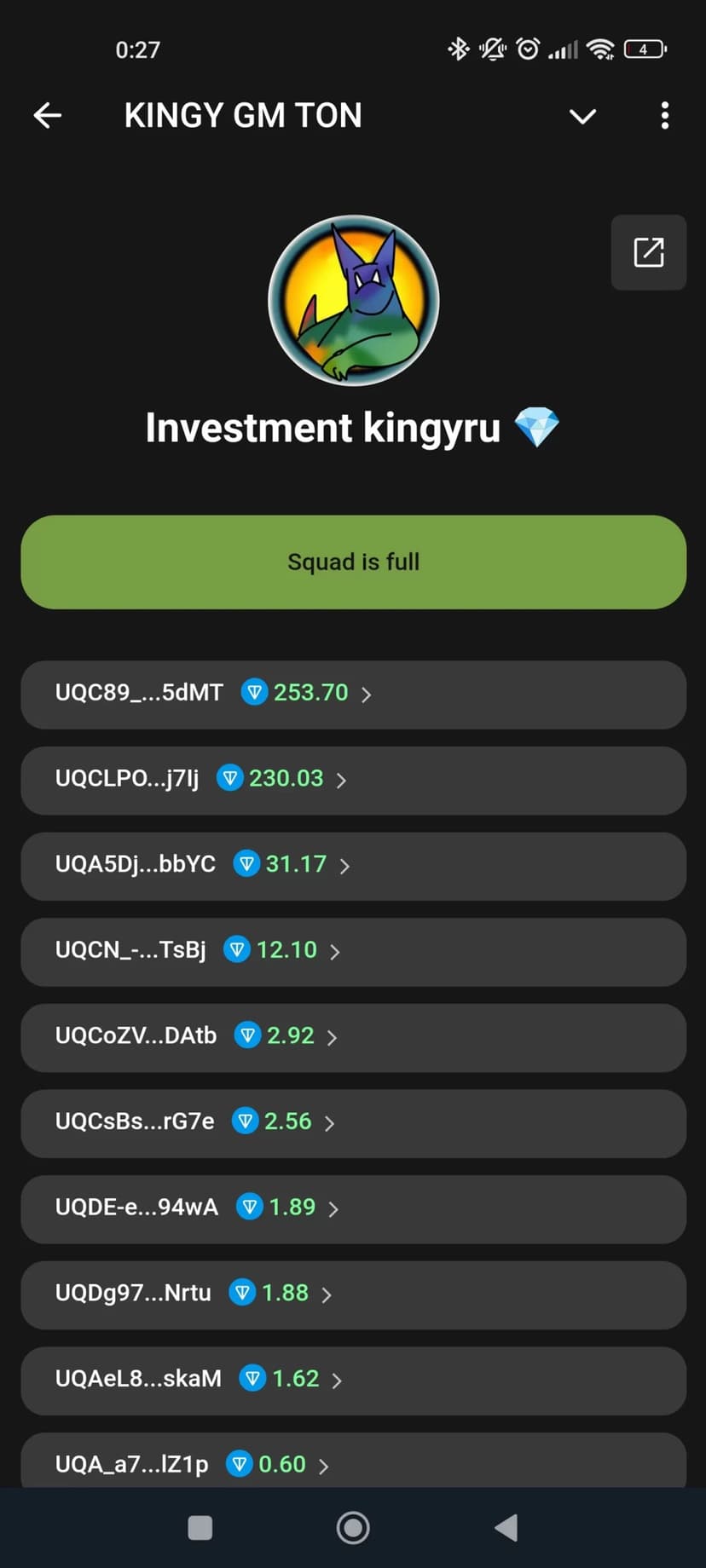Open wallet UQDg97...Nrtu row
Viewport: 706px width, 1568px height.
pyautogui.click(x=353, y=1294)
